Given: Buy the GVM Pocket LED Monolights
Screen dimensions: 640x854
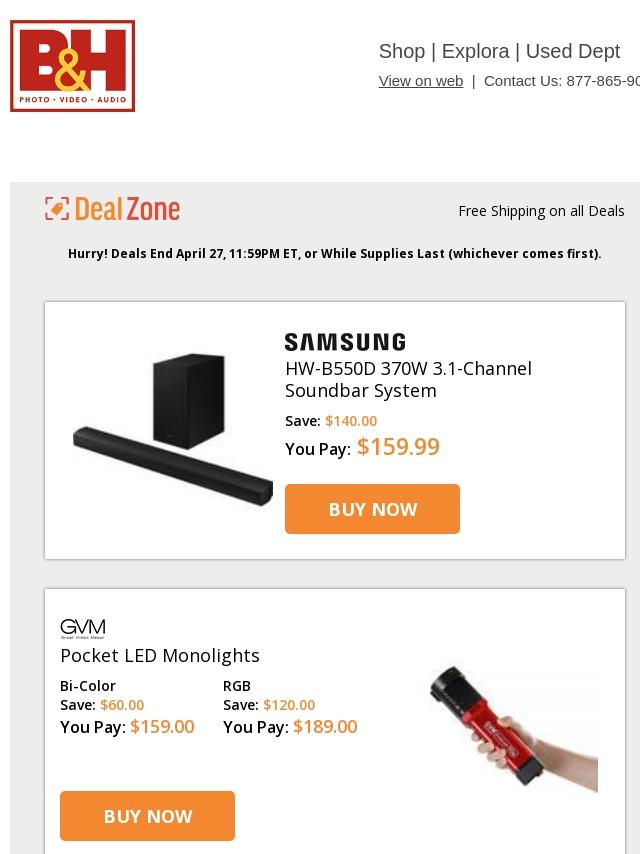Looking at the screenshot, I should pos(147,816).
